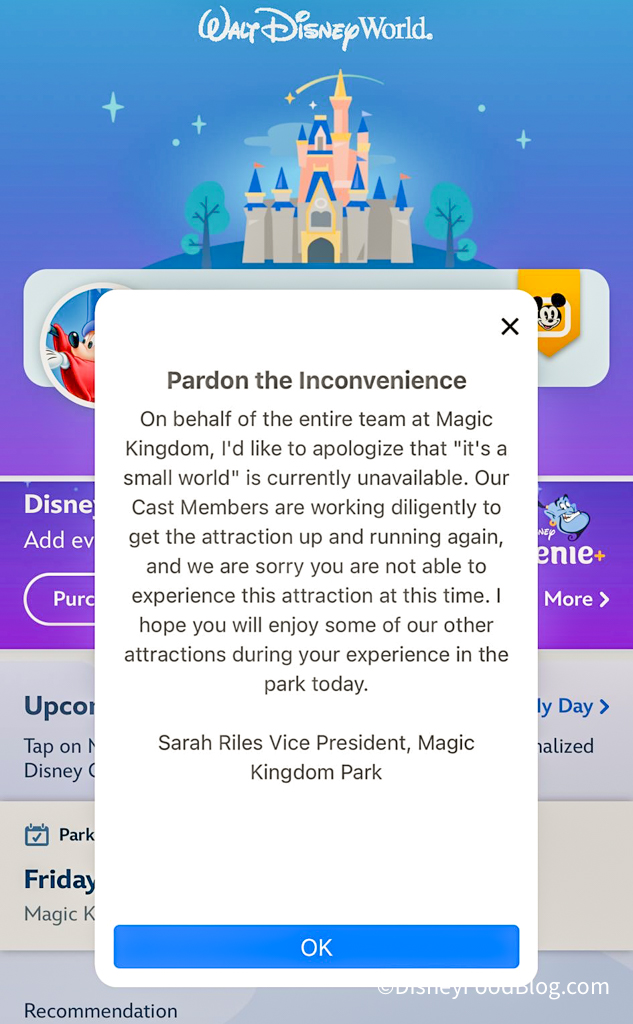
Task: Tap OK to dismiss the apology message
Action: [316, 947]
